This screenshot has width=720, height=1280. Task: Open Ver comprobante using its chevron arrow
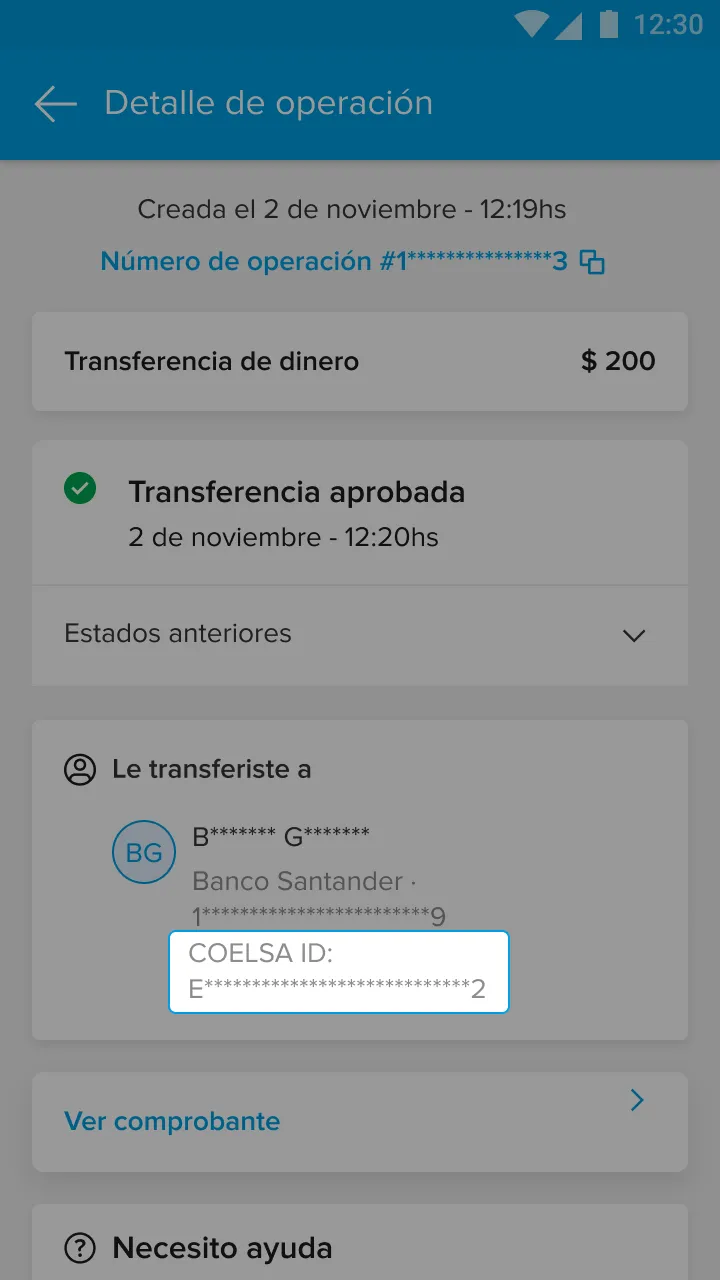[636, 1100]
